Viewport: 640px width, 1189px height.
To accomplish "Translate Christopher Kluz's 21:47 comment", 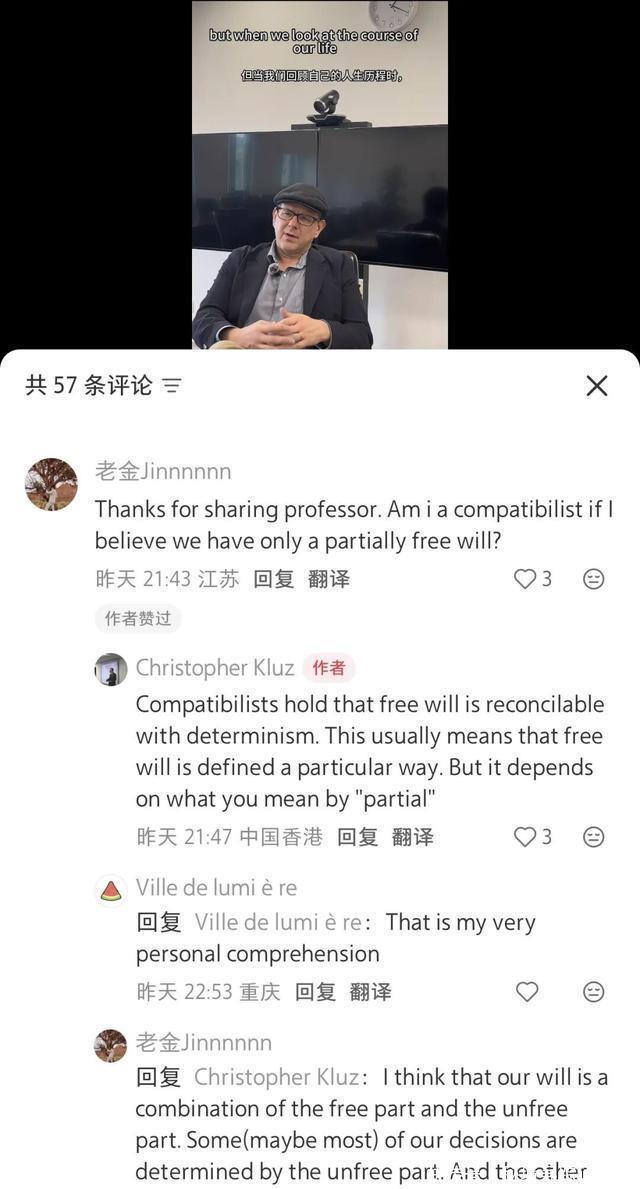I will (413, 837).
